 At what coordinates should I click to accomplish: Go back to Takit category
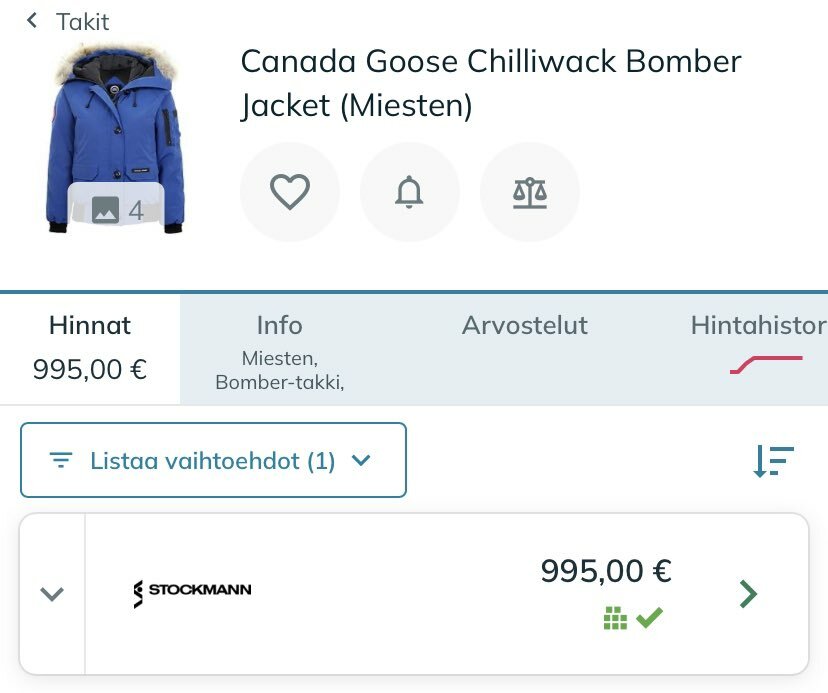(68, 21)
